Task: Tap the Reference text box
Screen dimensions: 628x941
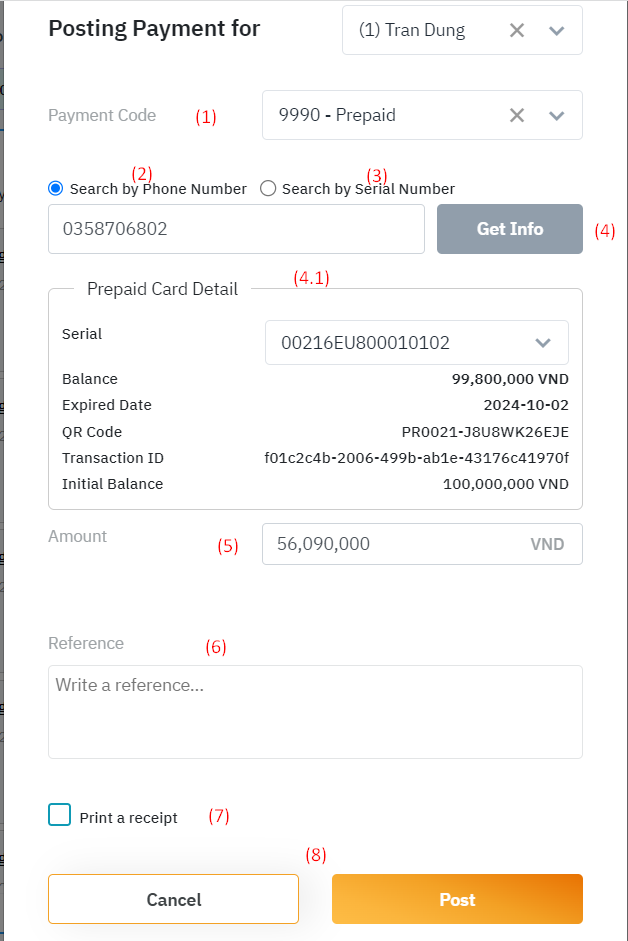Action: click(x=315, y=711)
